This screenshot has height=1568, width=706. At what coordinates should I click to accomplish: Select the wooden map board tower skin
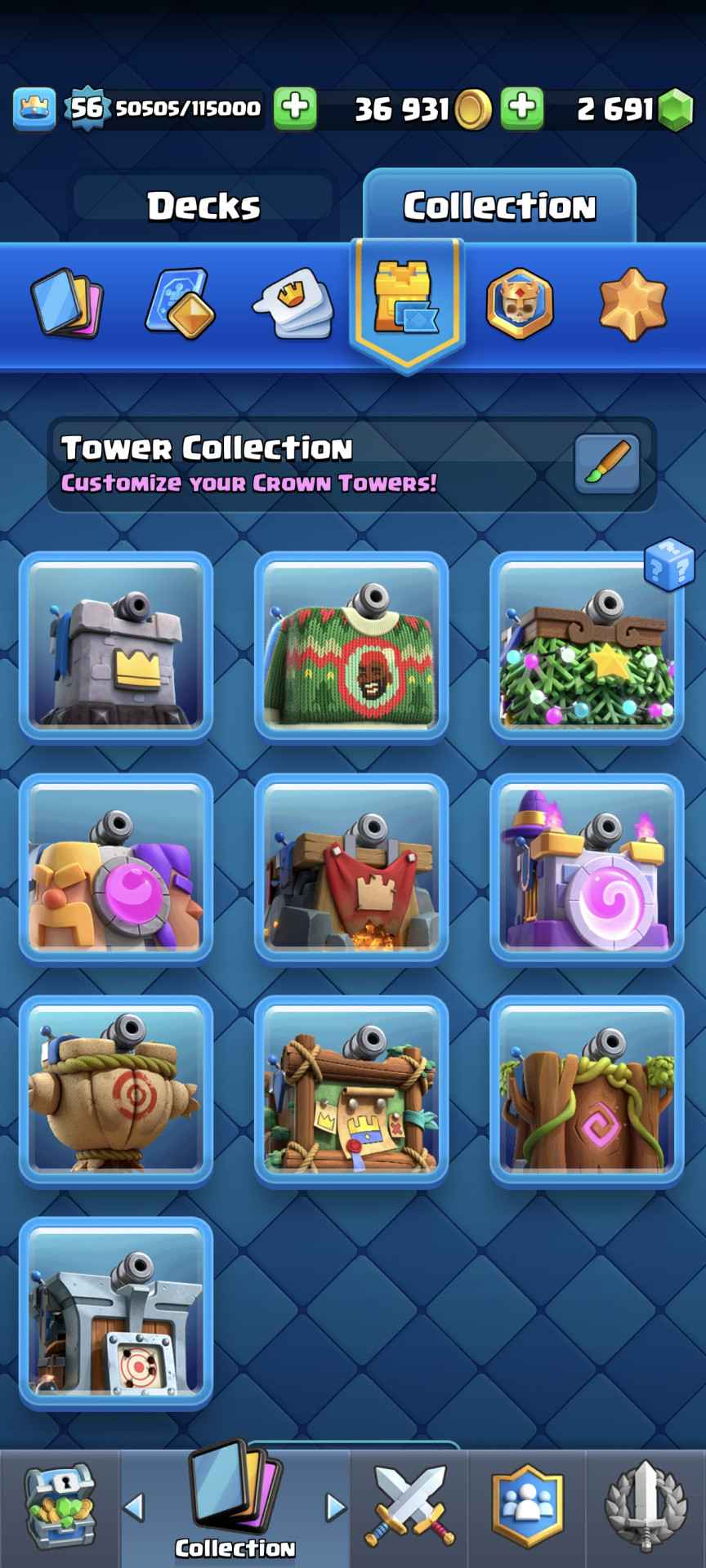(x=351, y=1091)
